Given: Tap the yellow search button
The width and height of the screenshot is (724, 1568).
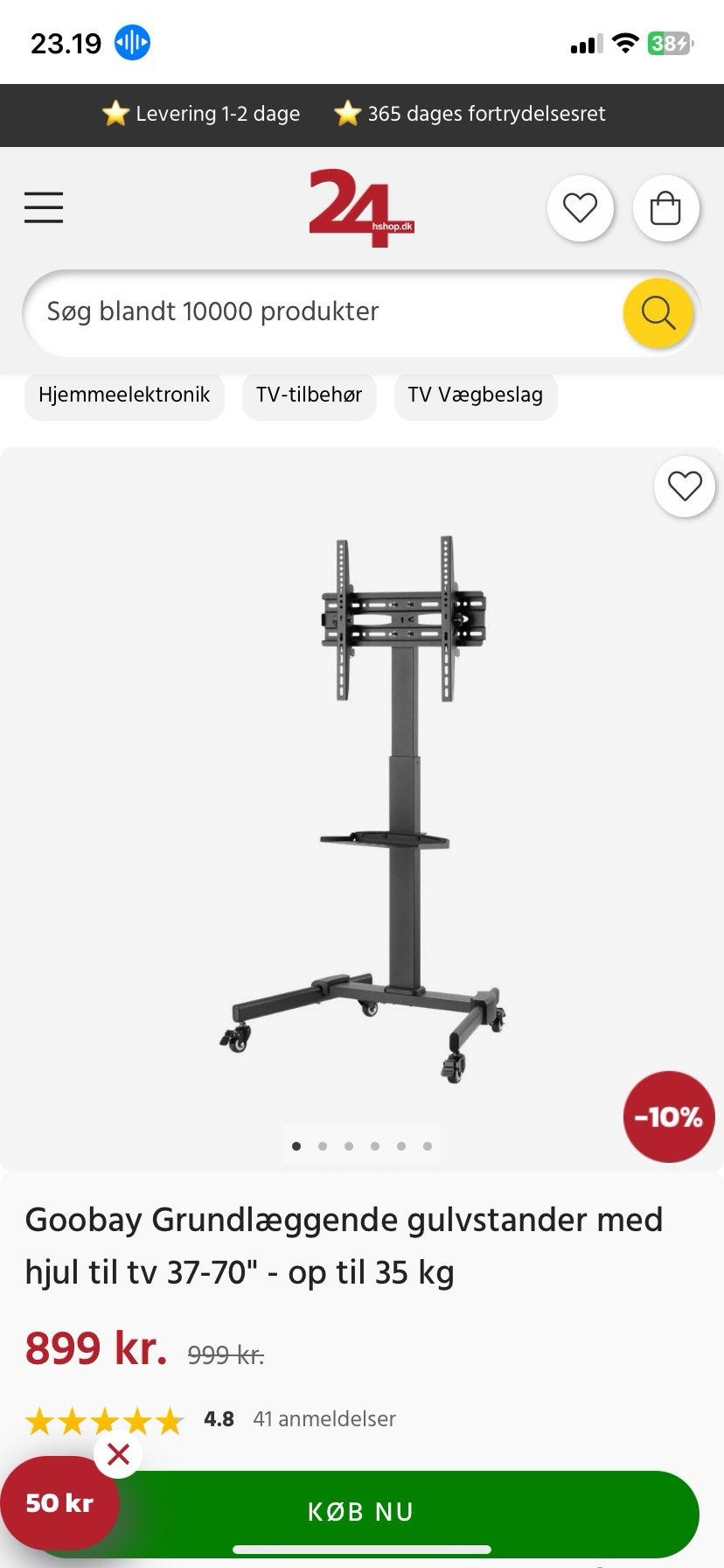Looking at the screenshot, I should tap(658, 312).
